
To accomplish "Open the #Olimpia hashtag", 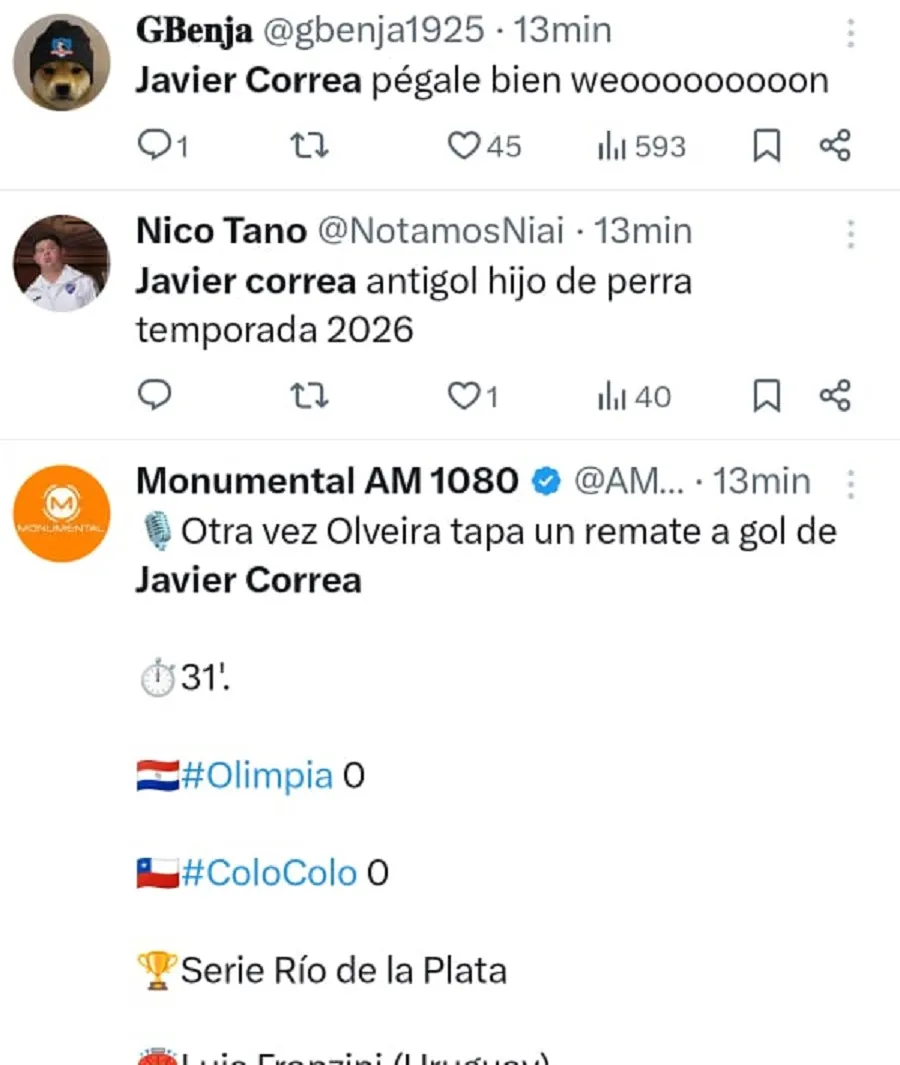I will [x=257, y=776].
